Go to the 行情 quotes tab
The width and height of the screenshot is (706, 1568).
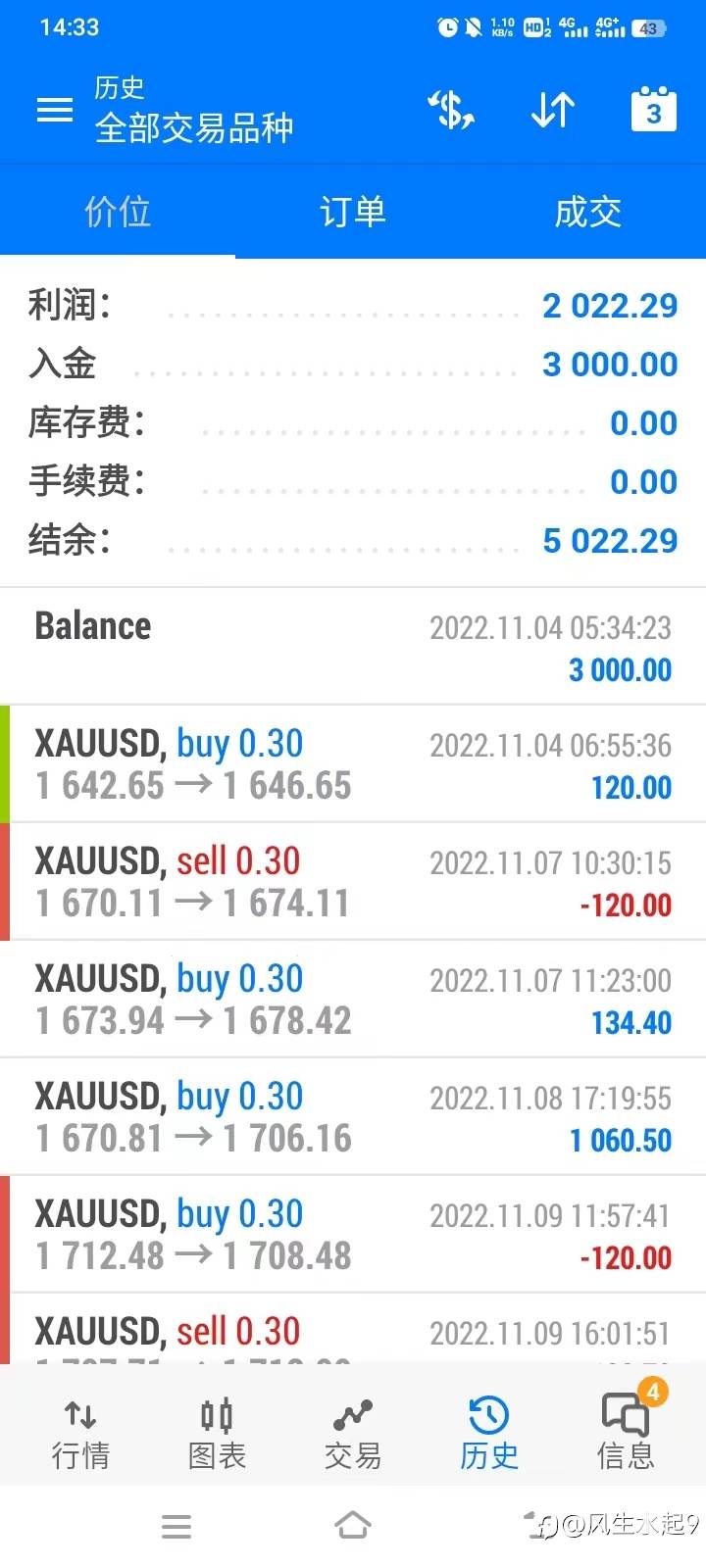click(x=80, y=1433)
